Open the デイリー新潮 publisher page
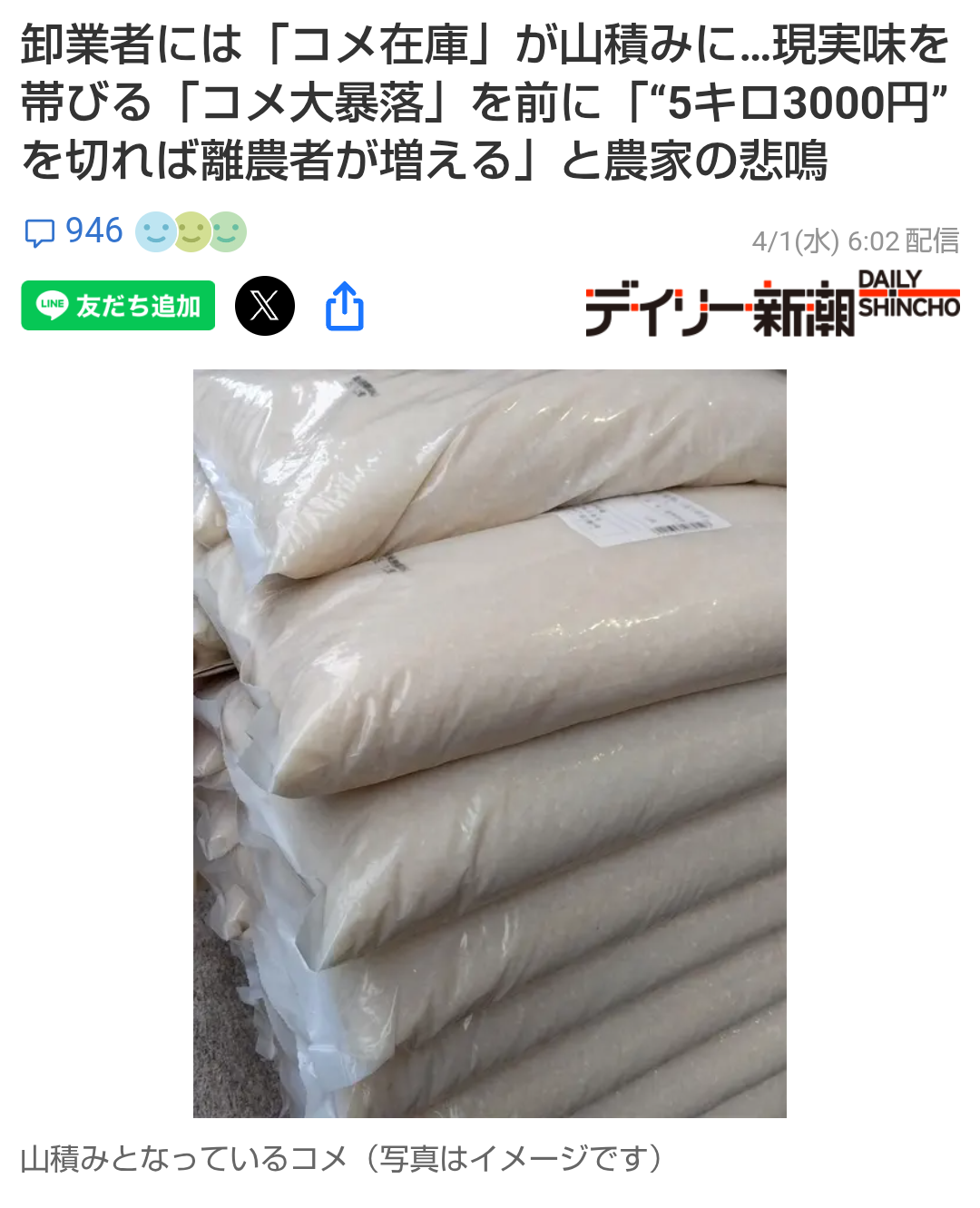This screenshot has height=1208, width=980. click(x=772, y=304)
